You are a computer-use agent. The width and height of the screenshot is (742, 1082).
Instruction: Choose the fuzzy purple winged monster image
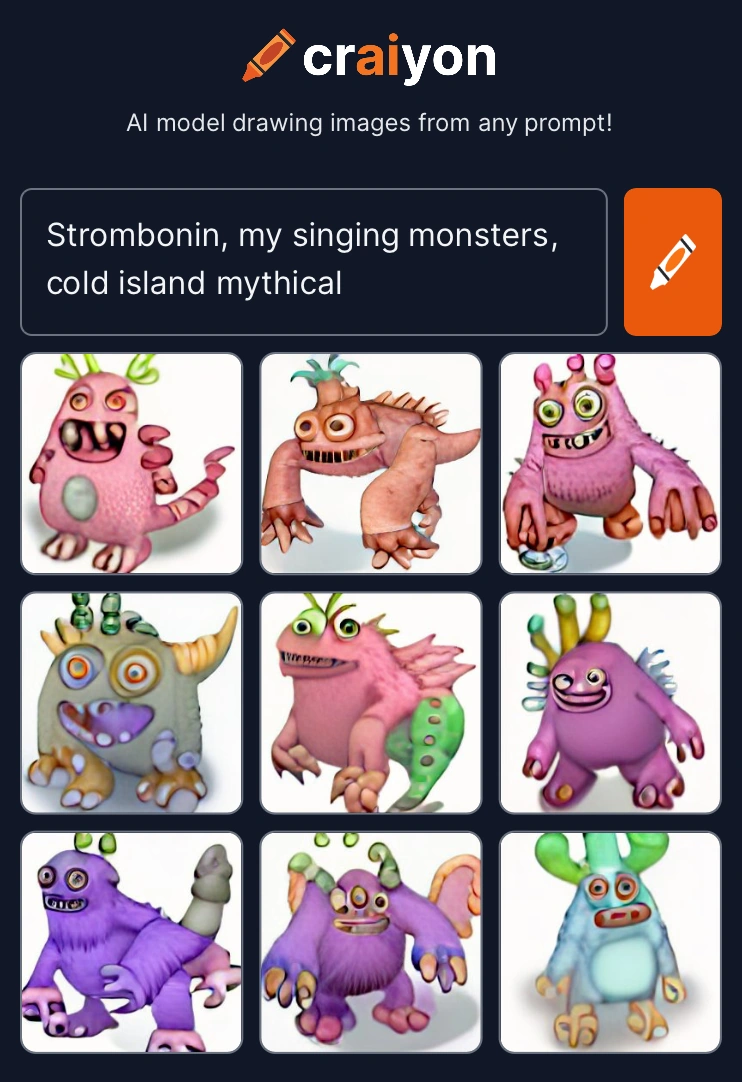pos(370,943)
